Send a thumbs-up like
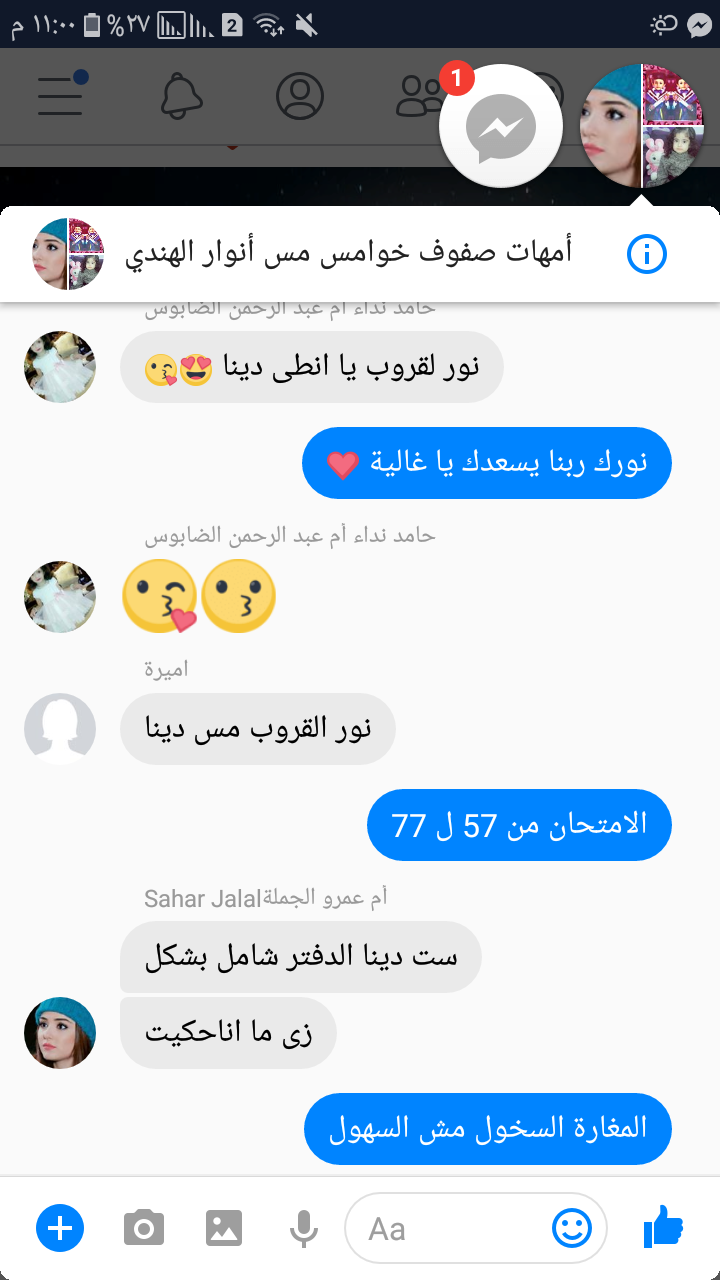This screenshot has width=720, height=1280. click(663, 1228)
